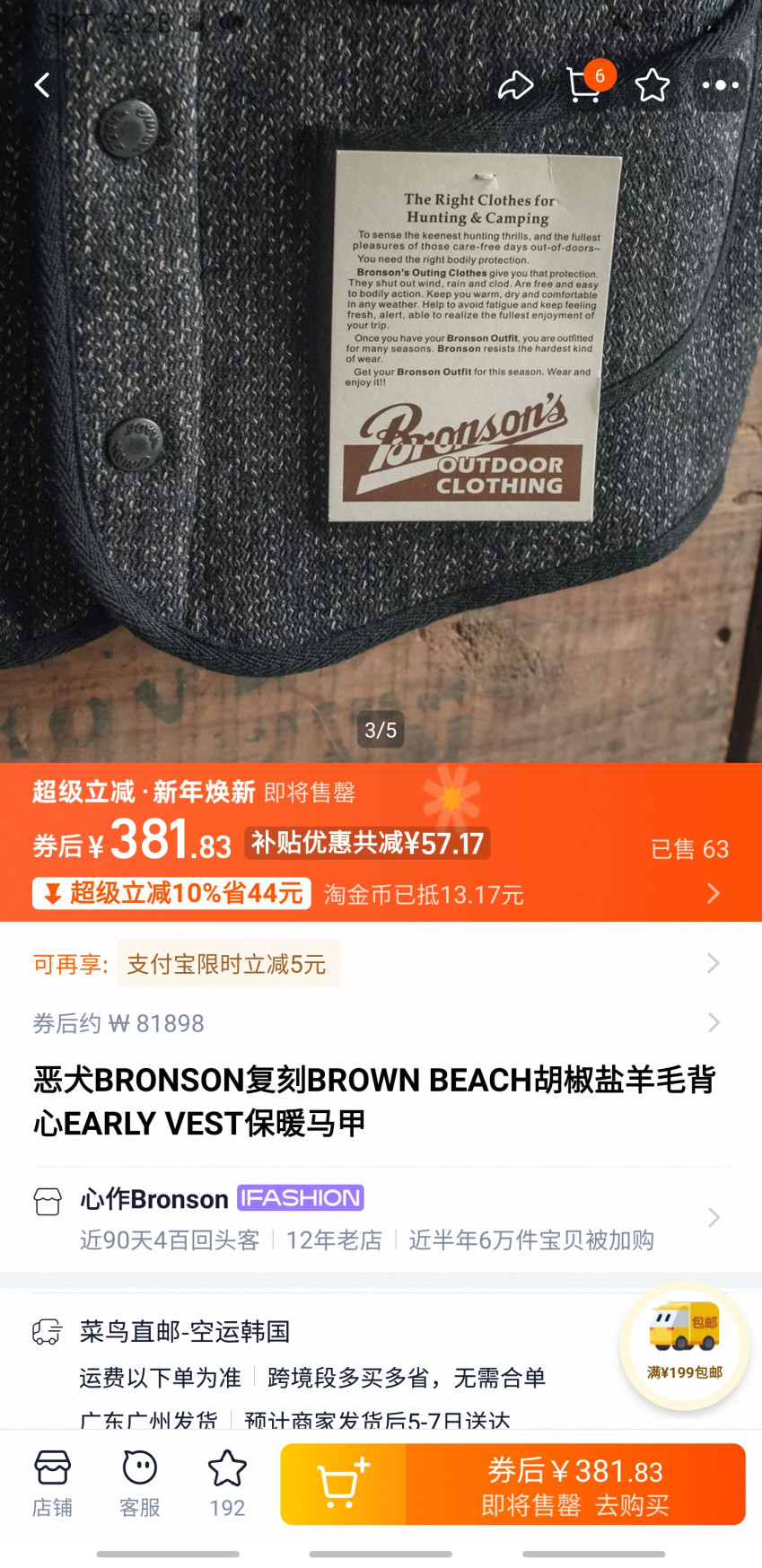The width and height of the screenshot is (762, 1568).
Task: Add the vest to cart
Action: [343, 1484]
